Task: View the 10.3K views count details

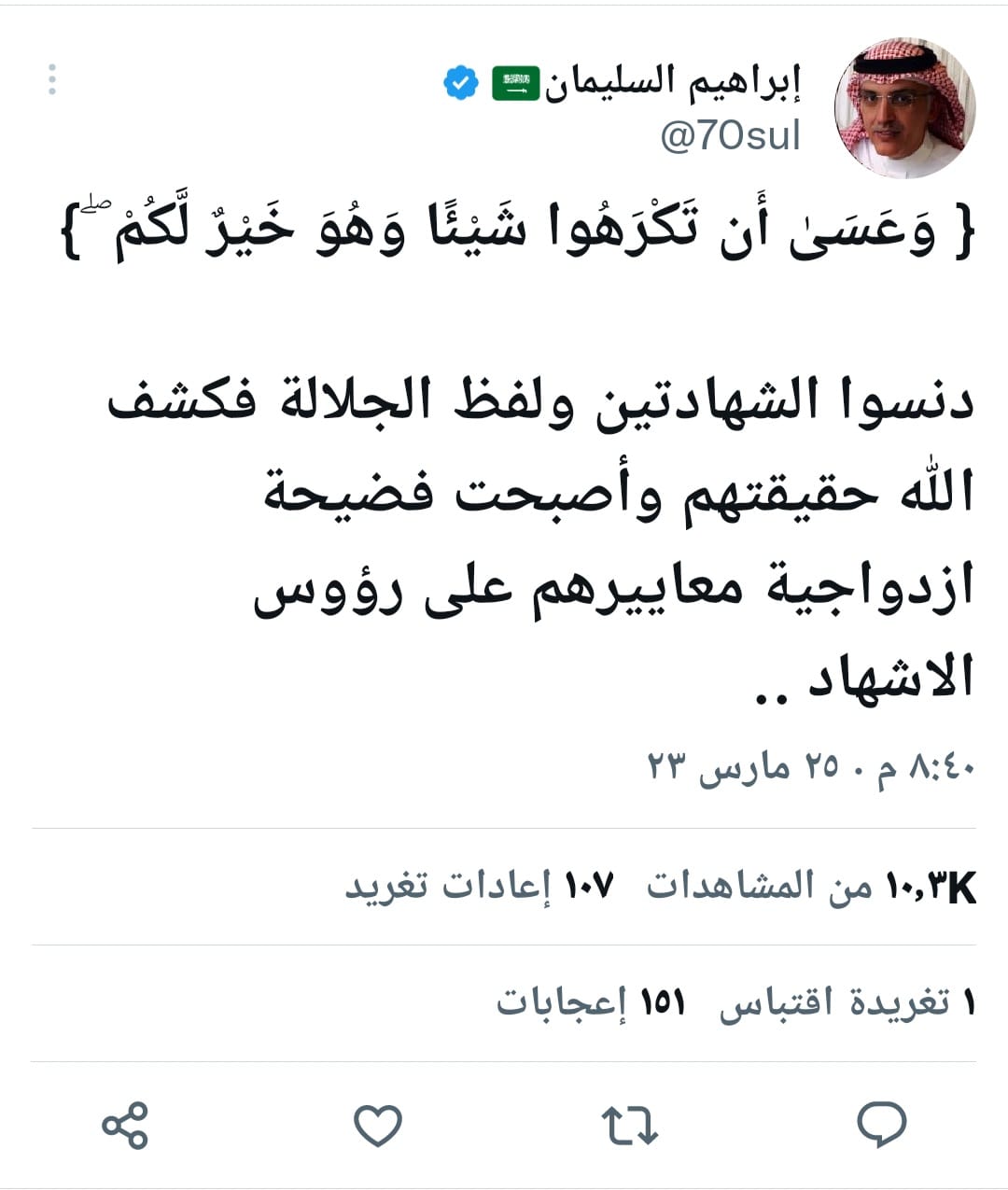Action: coord(812,885)
